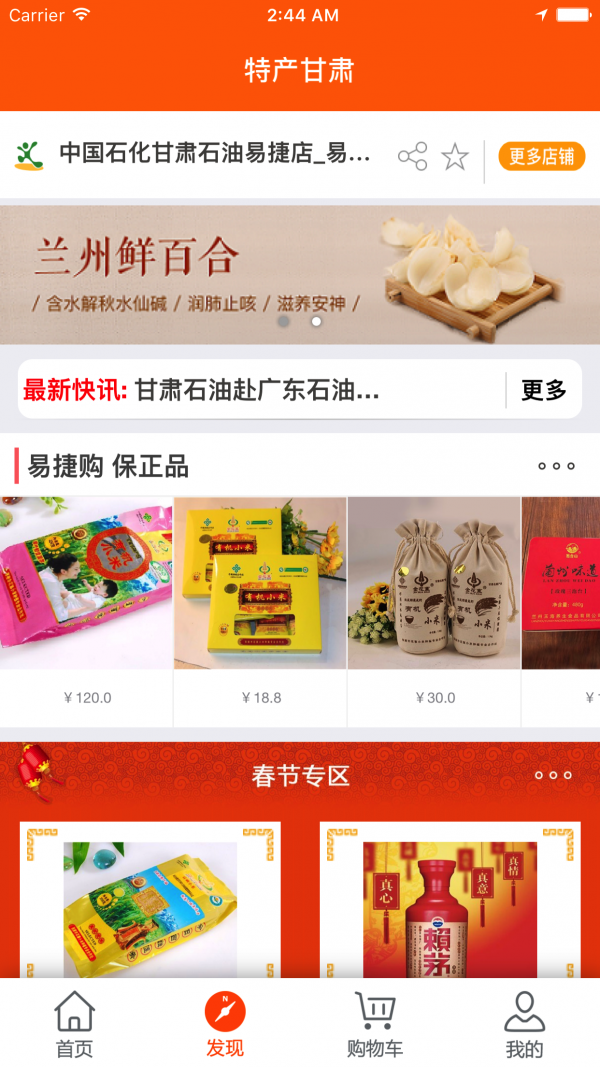Read the 最新快讯 news headline

point(256,390)
